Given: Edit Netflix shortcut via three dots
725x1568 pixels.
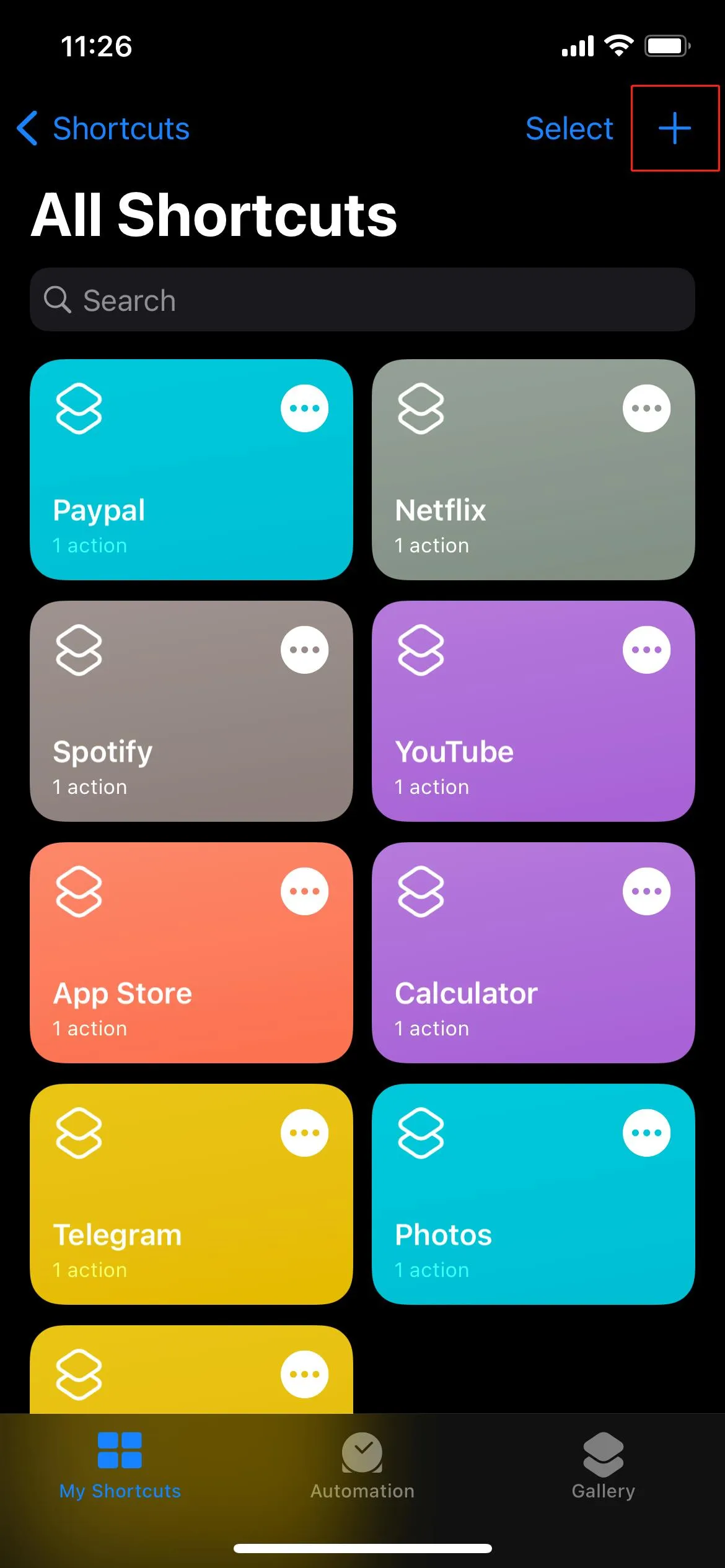Looking at the screenshot, I should pyautogui.click(x=646, y=408).
